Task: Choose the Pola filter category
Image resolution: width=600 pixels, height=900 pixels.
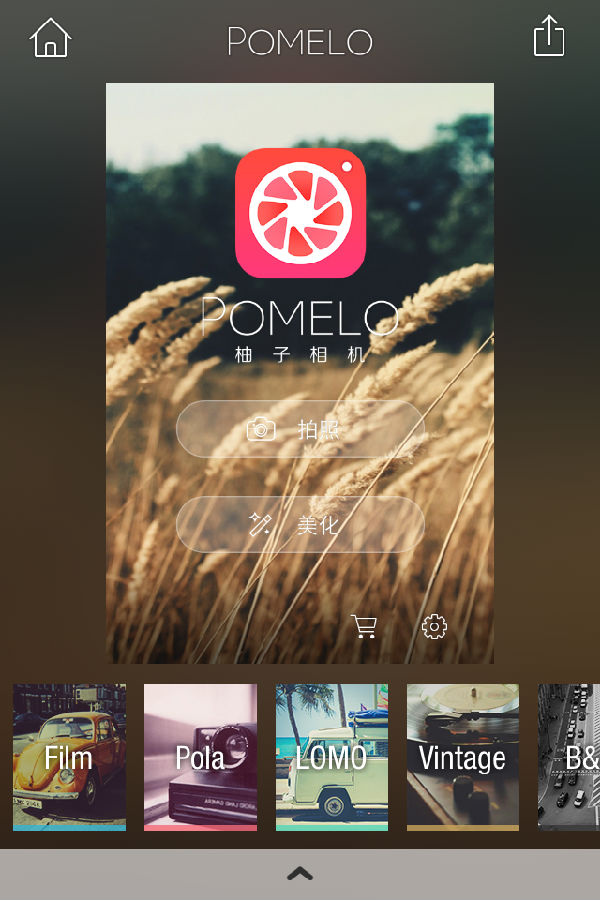Action: coord(200,757)
